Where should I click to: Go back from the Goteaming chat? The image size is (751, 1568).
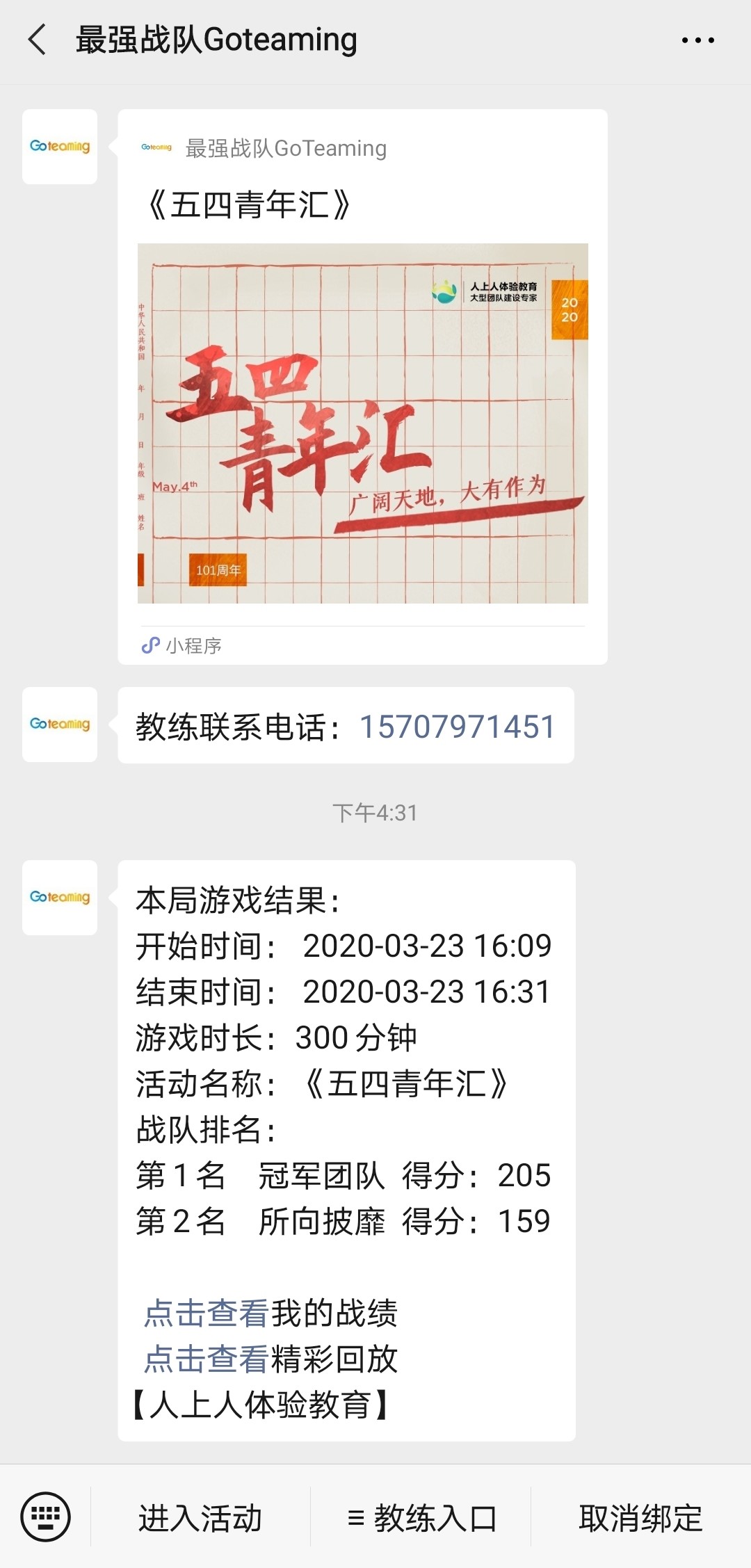[x=38, y=40]
